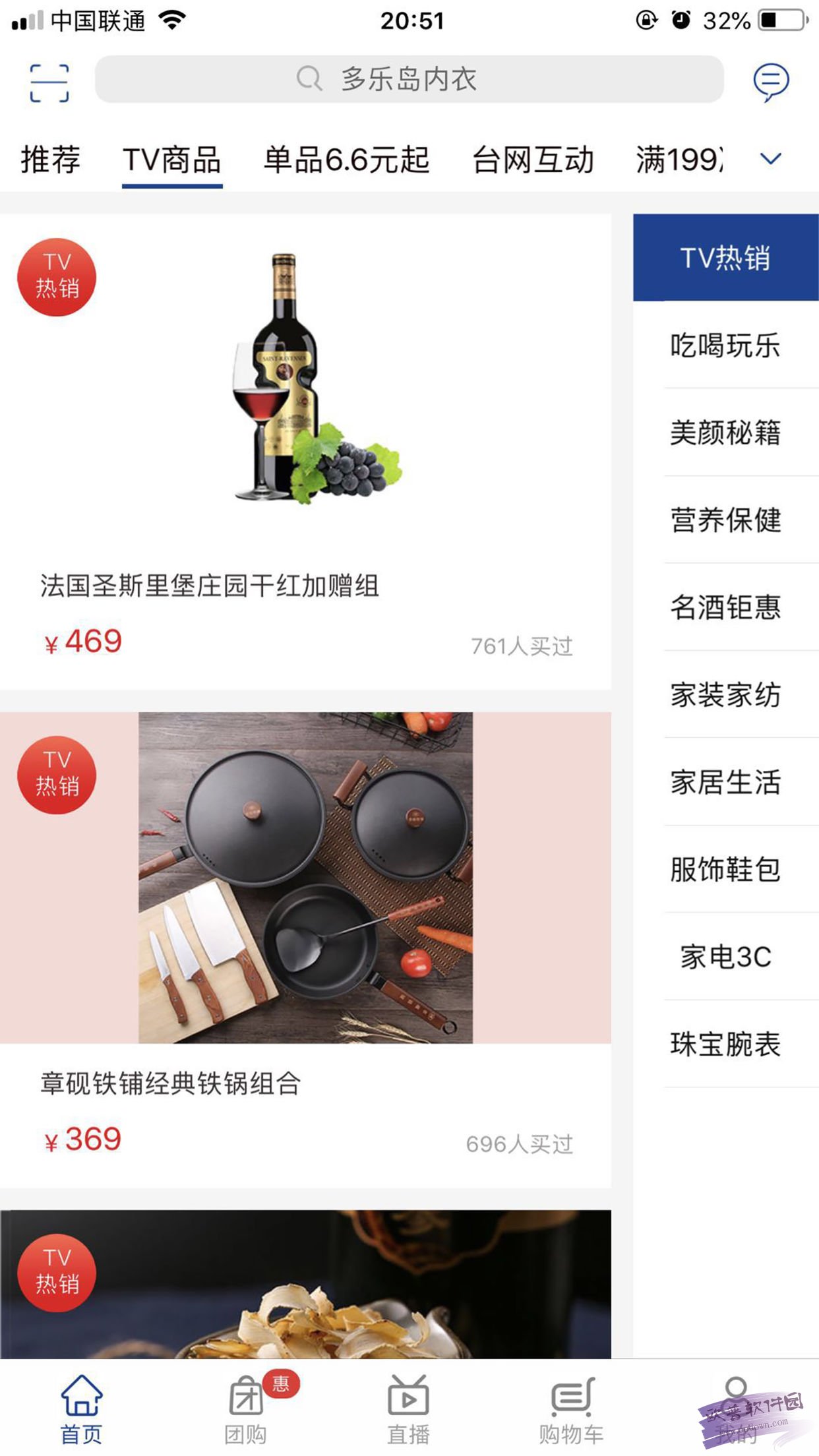Choose the 美颜秘籍 side category

click(725, 433)
